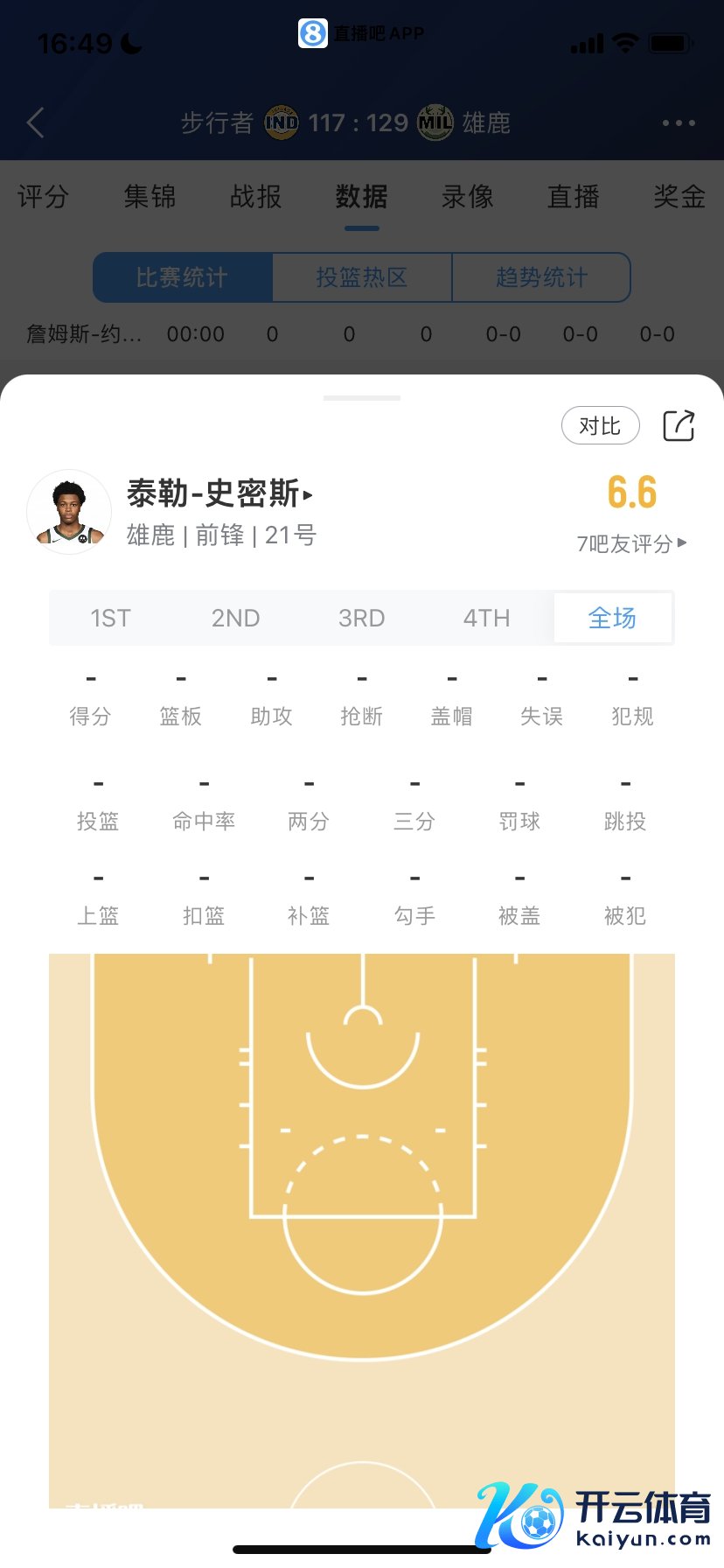Switch to the 4TH quarter tab
The image size is (724, 1568).
486,619
